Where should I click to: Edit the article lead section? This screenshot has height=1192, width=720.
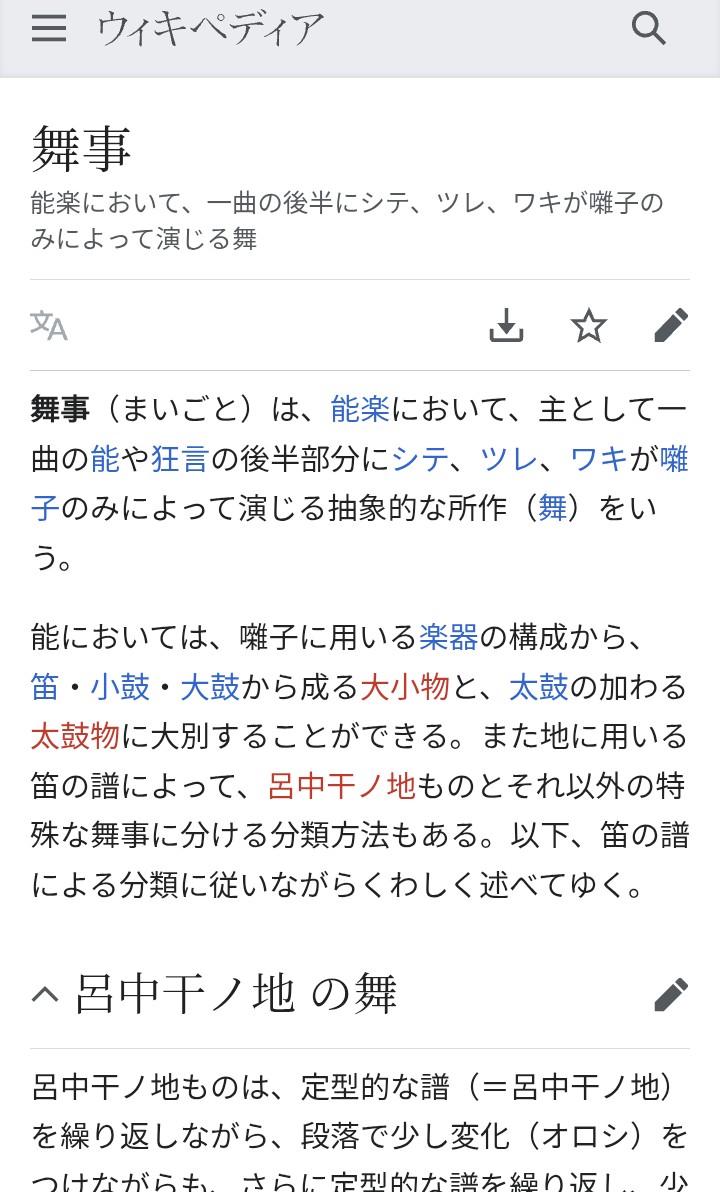671,326
